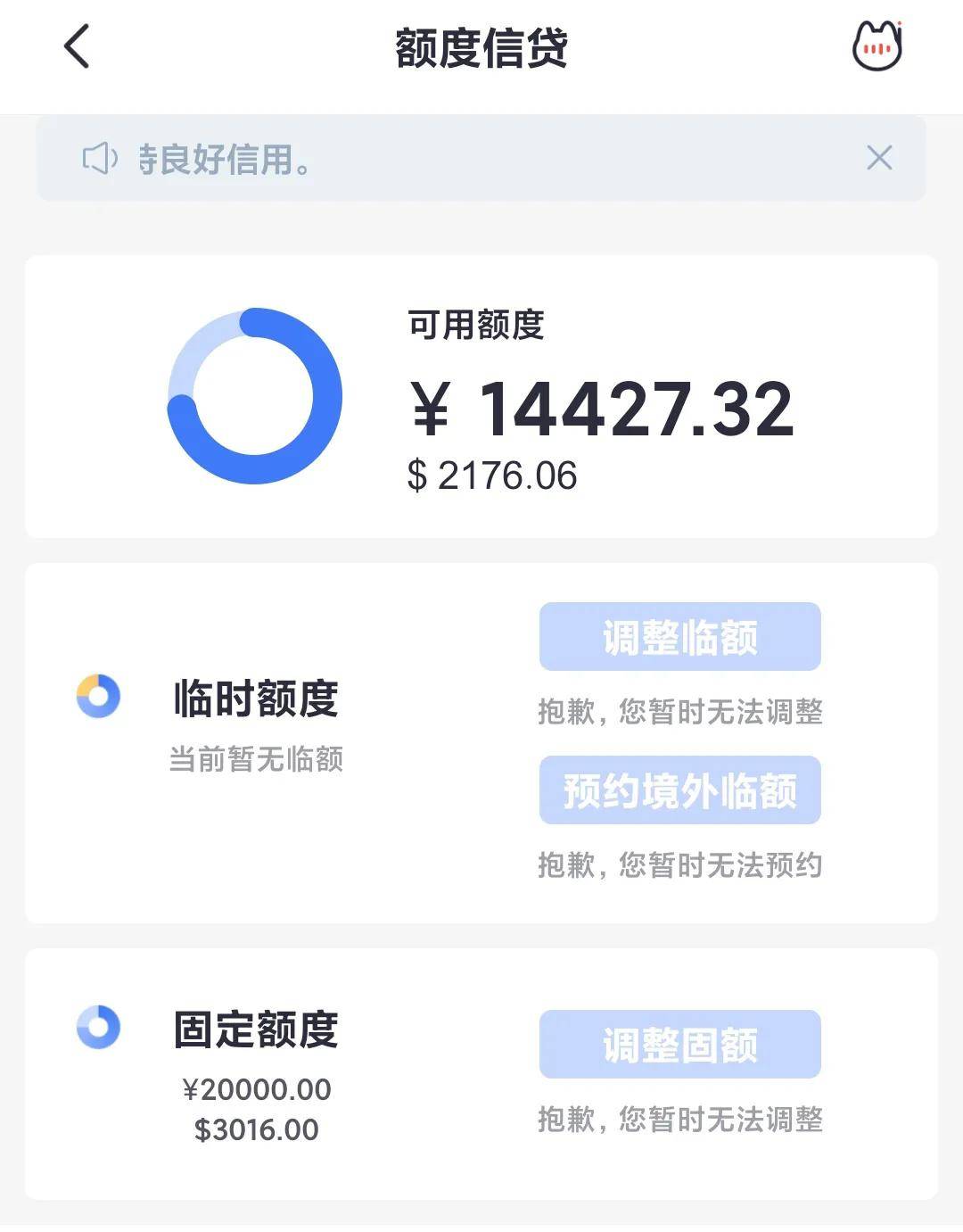Select the fixed limit donut icon
This screenshot has height=1232, width=963.
tap(100, 1028)
